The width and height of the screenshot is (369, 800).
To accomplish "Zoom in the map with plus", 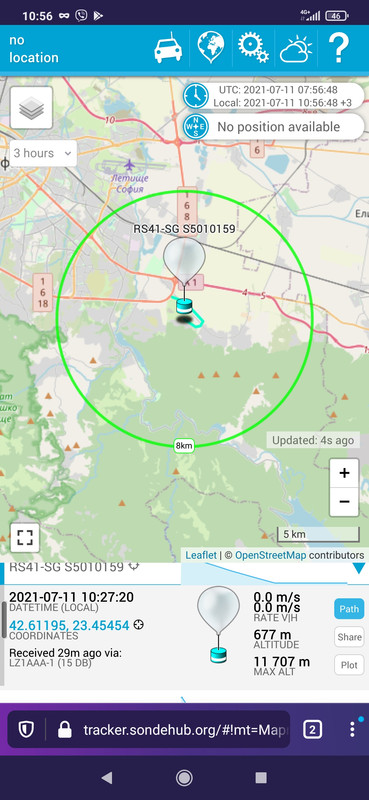I will 344,473.
